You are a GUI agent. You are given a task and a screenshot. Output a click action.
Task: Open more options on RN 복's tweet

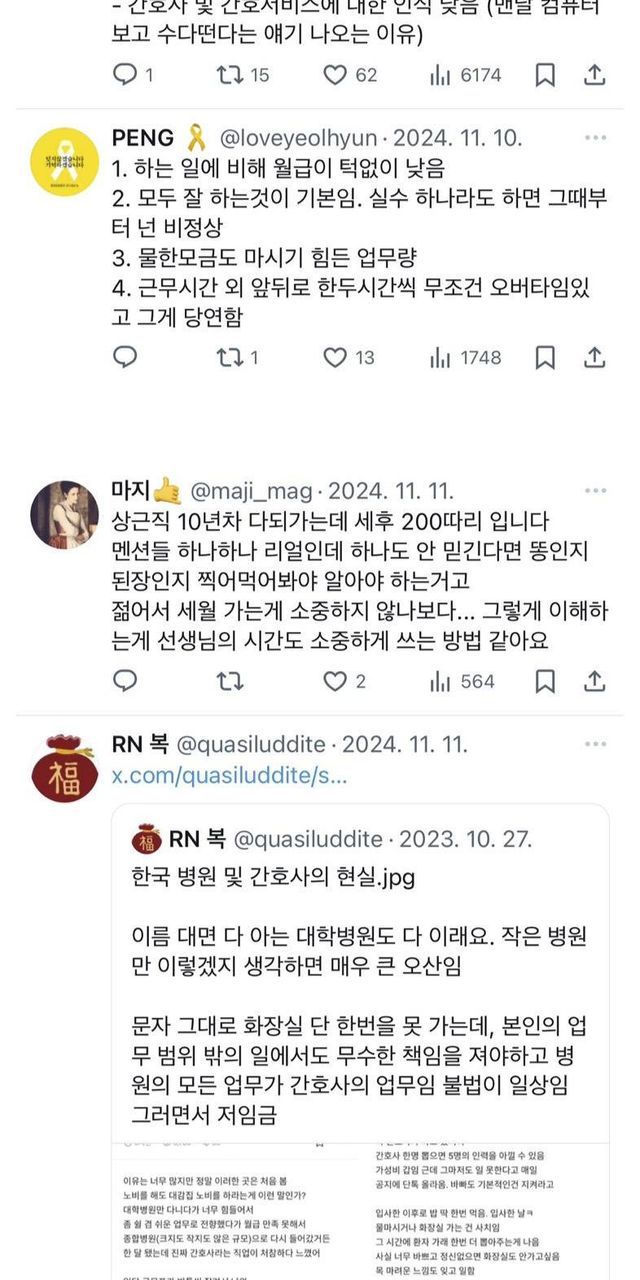pos(596,745)
